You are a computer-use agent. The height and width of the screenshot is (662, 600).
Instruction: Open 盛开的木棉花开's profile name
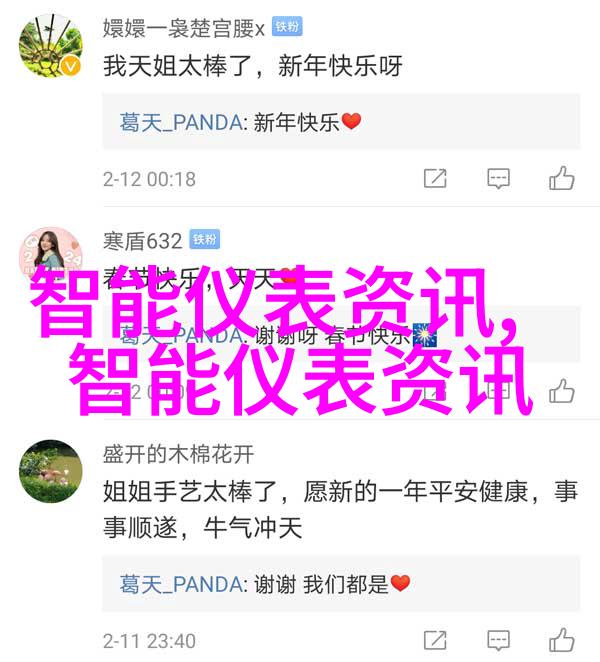point(178,453)
